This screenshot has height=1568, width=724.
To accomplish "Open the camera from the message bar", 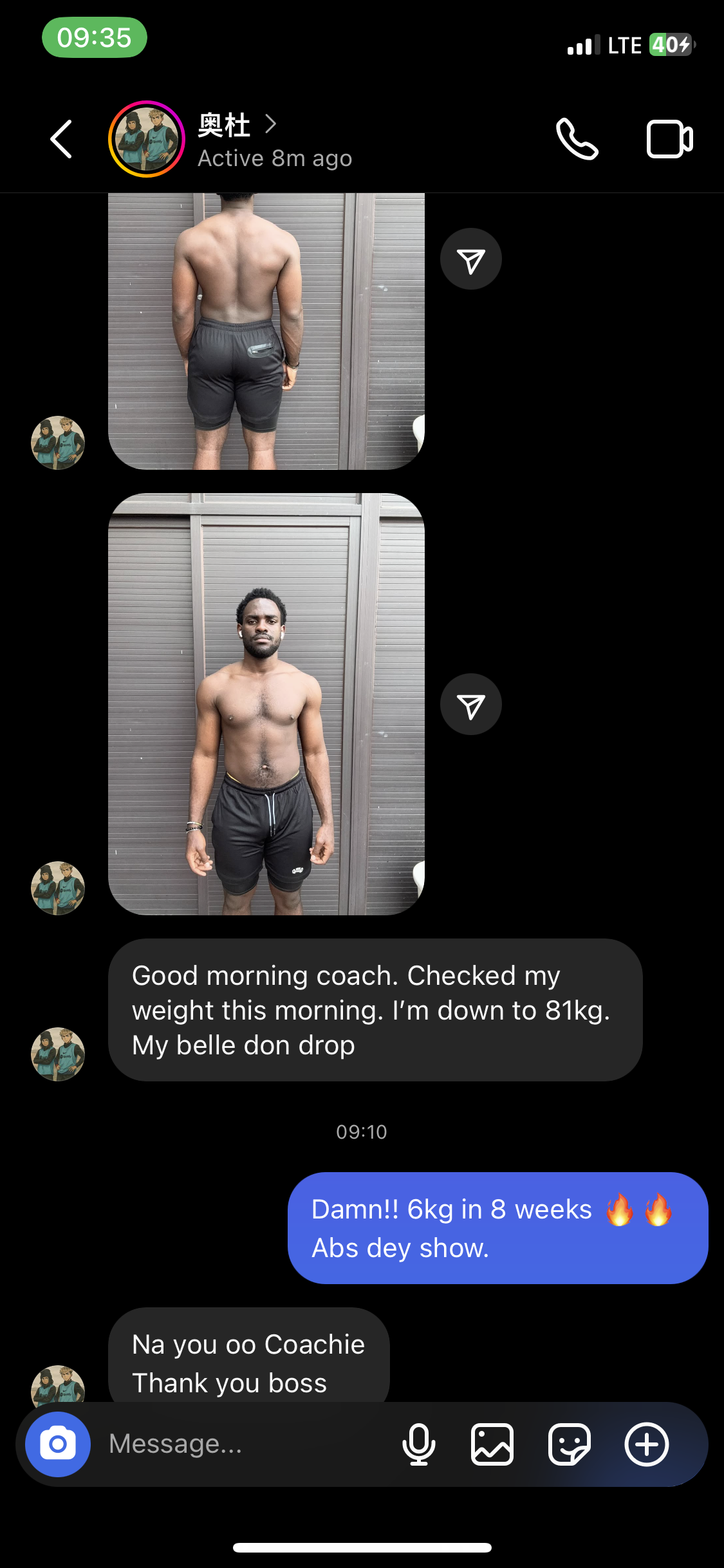I will coord(58,1444).
